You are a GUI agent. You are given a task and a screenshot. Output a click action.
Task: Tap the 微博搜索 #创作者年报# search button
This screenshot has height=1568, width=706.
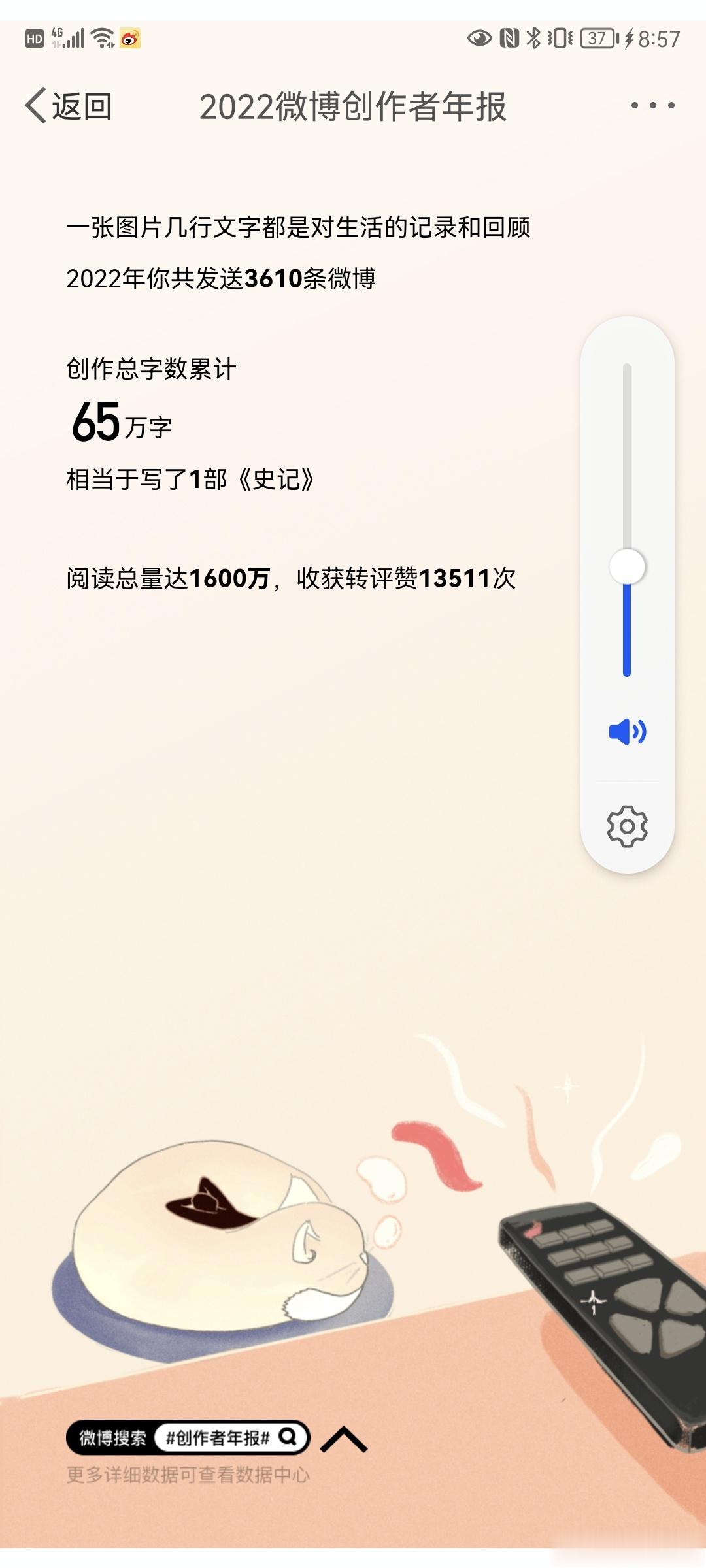186,1436
